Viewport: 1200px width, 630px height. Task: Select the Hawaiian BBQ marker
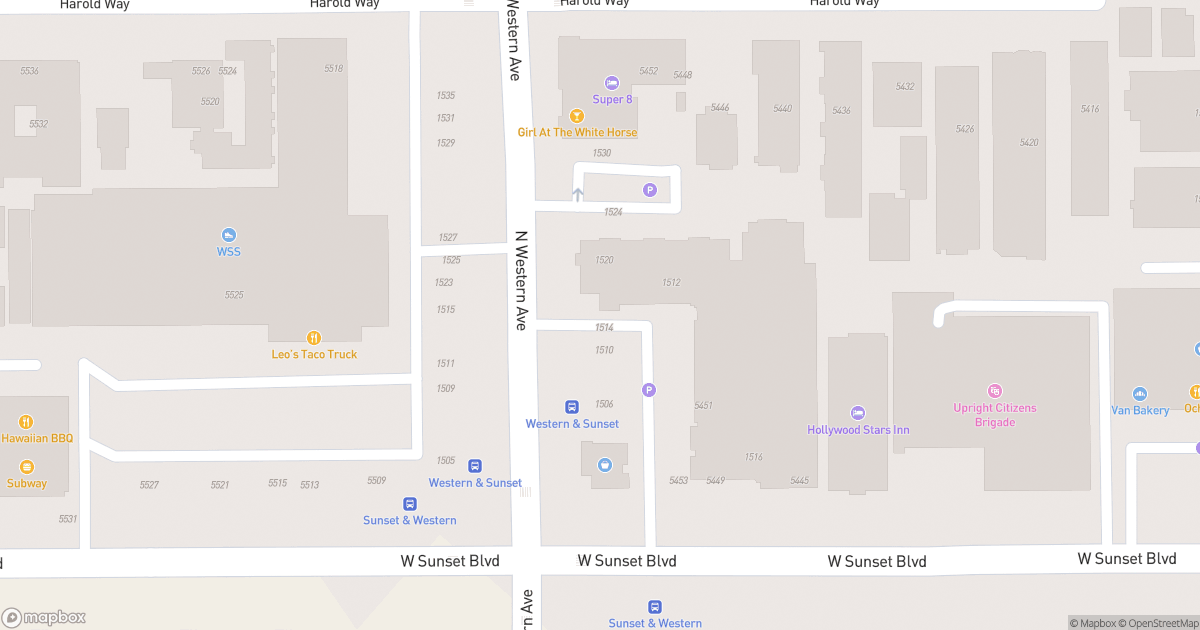point(27,422)
